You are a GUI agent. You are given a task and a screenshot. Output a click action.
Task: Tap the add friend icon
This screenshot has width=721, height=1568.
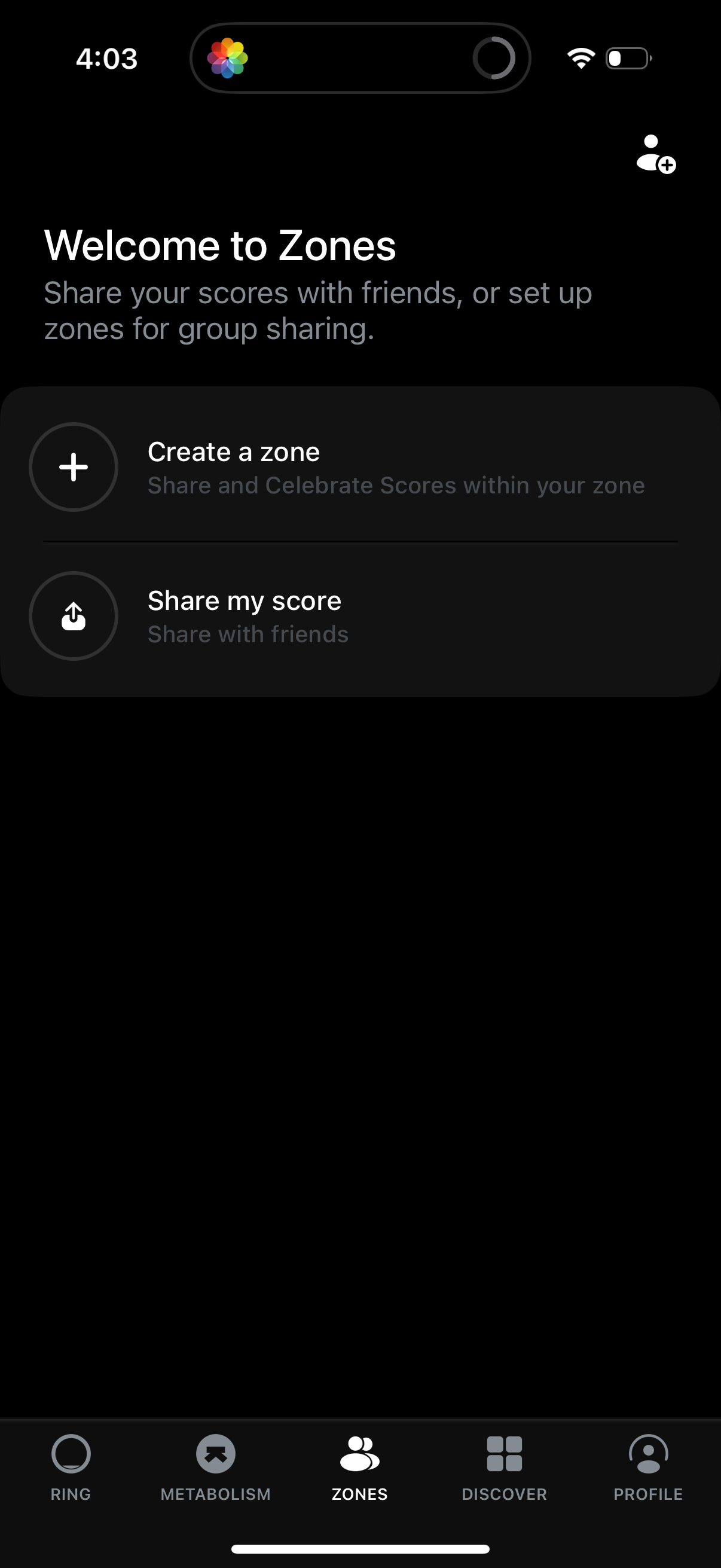(x=654, y=155)
